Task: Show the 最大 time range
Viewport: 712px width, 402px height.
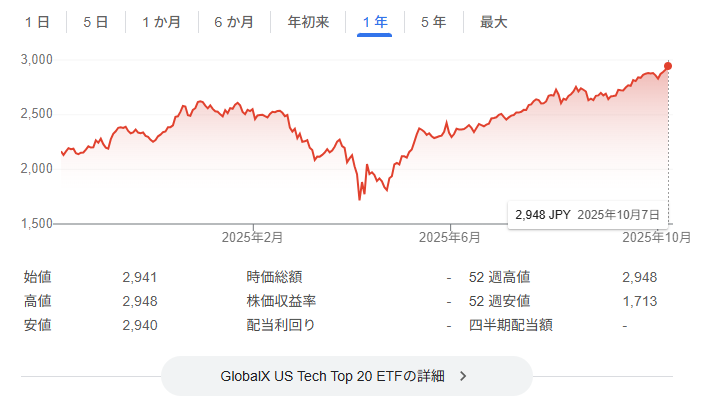Action: [x=492, y=22]
